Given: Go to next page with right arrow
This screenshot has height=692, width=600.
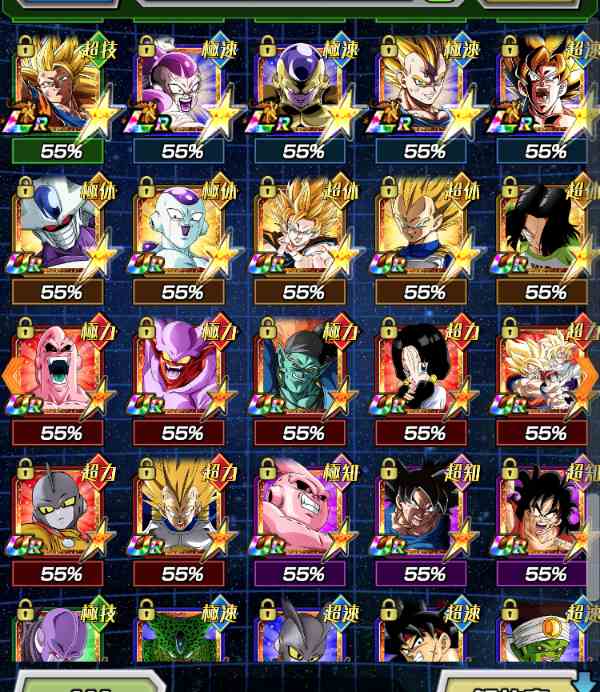Looking at the screenshot, I should [589, 374].
